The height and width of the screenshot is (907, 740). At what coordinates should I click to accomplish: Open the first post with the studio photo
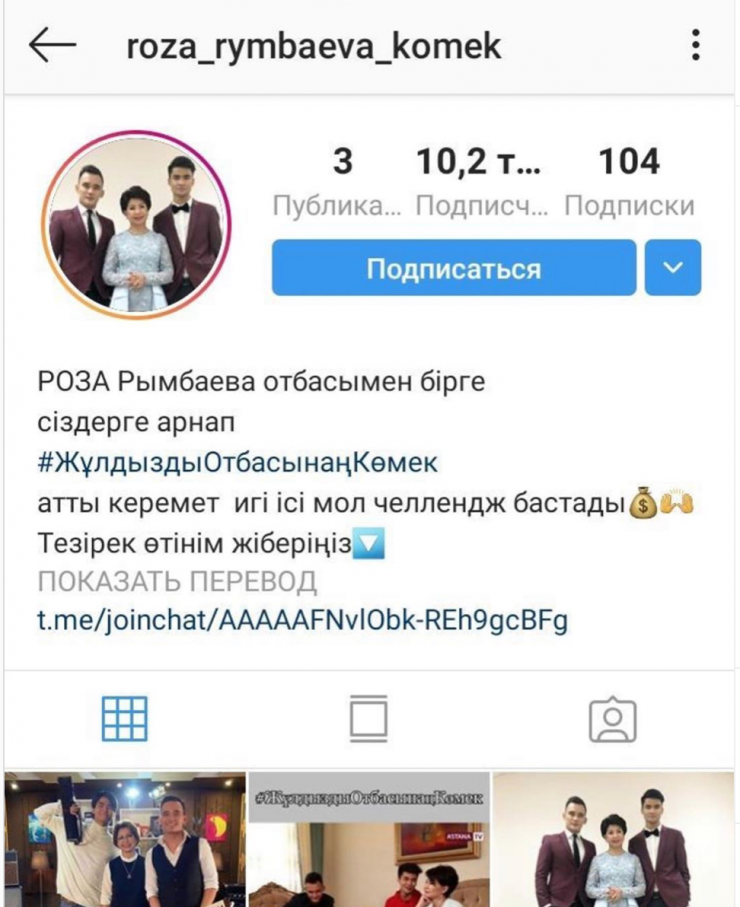point(124,840)
